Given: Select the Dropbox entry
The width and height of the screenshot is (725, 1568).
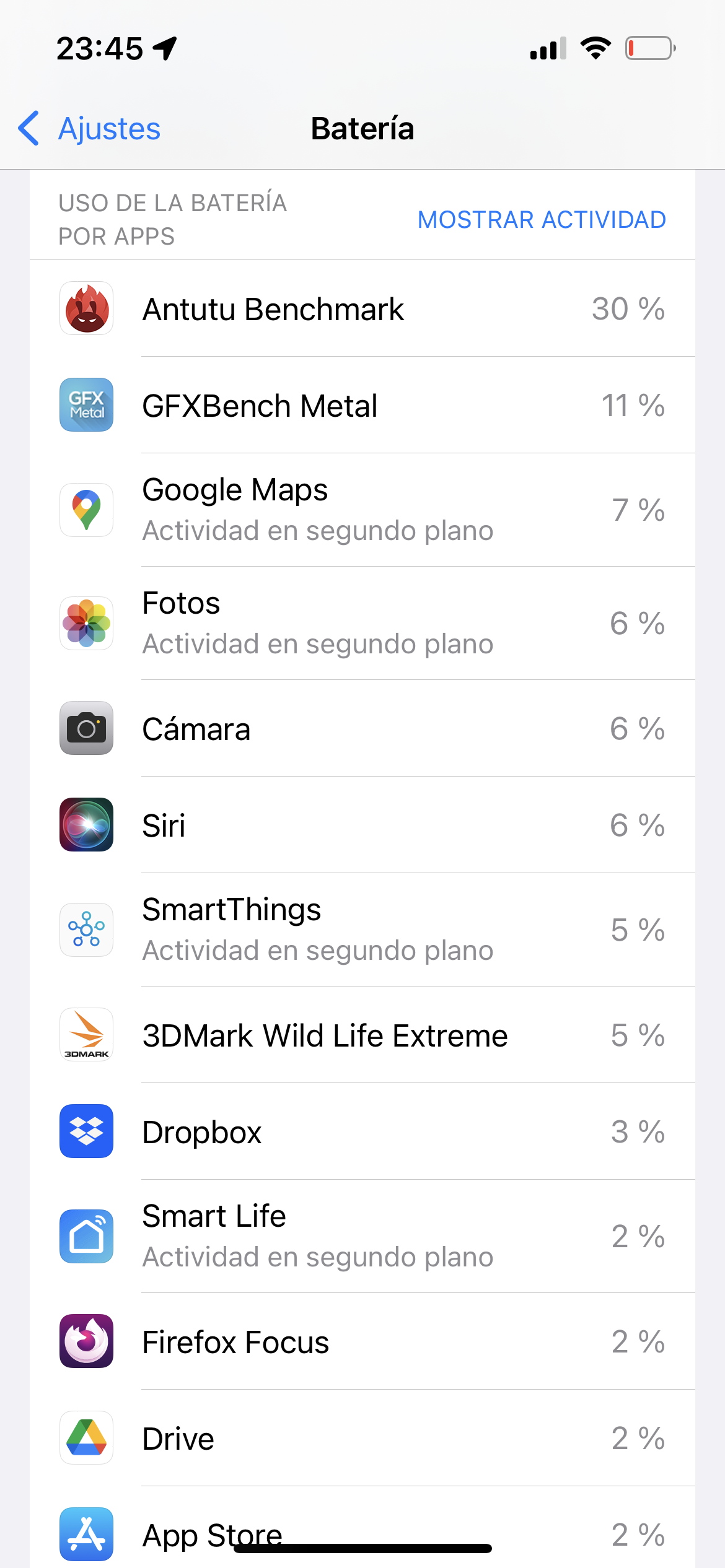Looking at the screenshot, I should [x=362, y=1131].
